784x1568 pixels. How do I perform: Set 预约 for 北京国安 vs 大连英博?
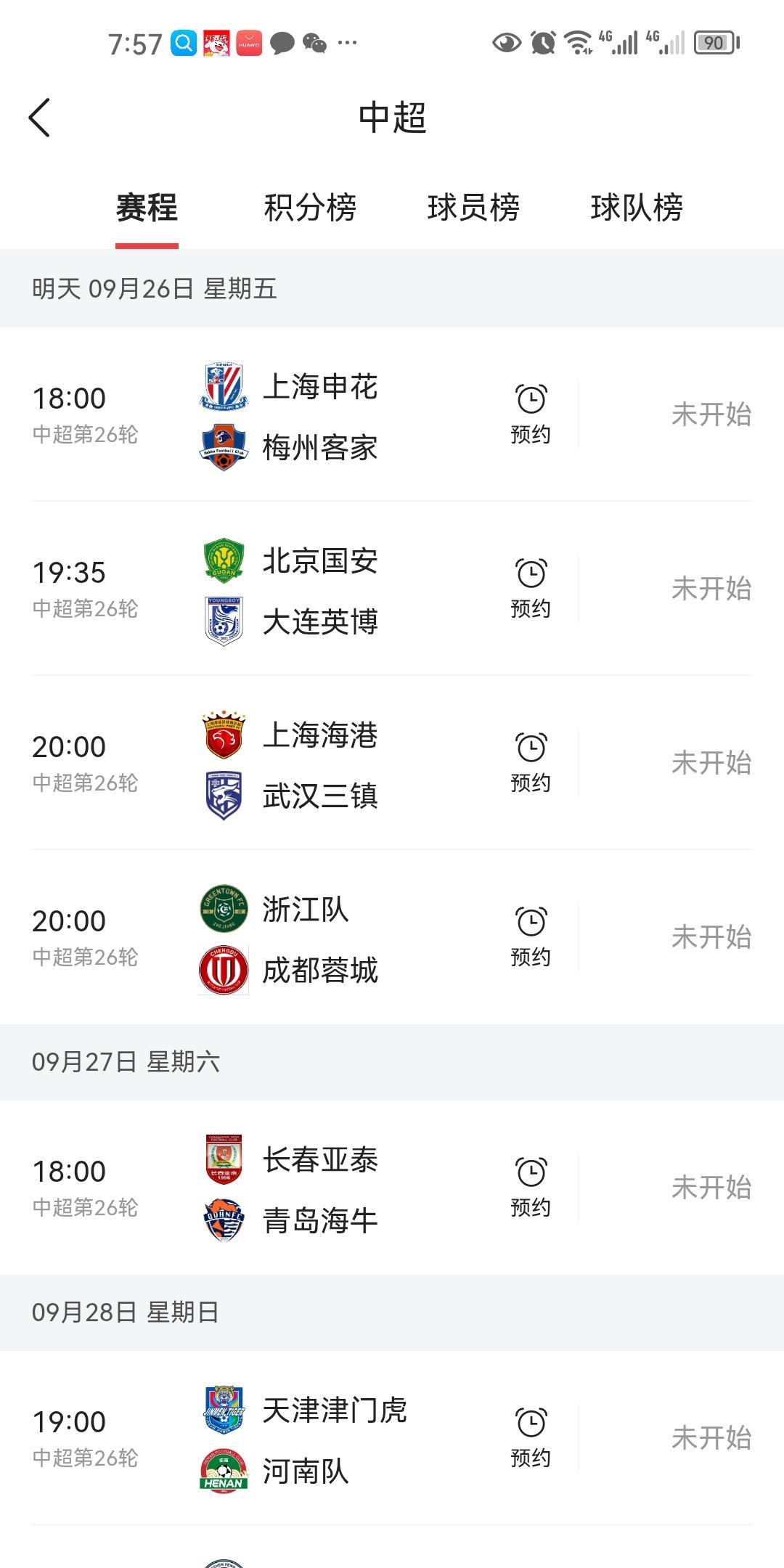[531, 588]
